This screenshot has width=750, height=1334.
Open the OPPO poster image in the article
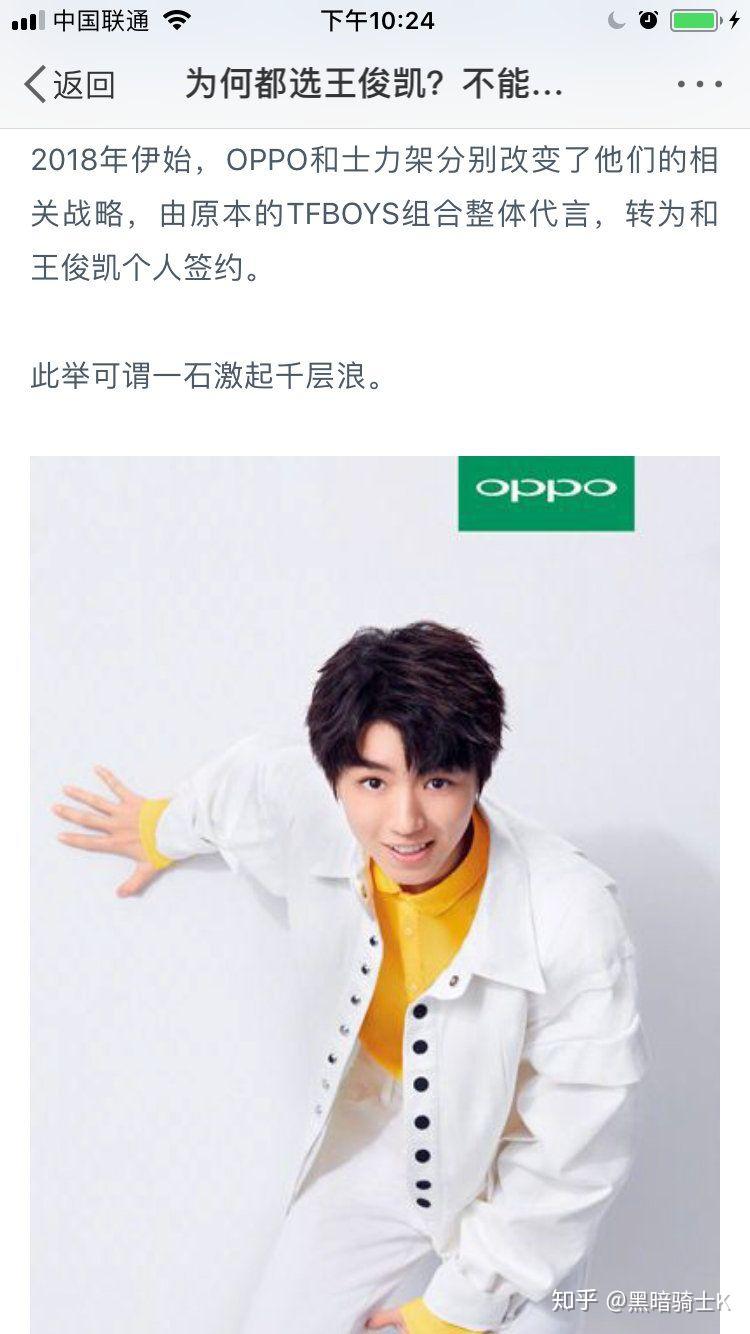[375, 890]
